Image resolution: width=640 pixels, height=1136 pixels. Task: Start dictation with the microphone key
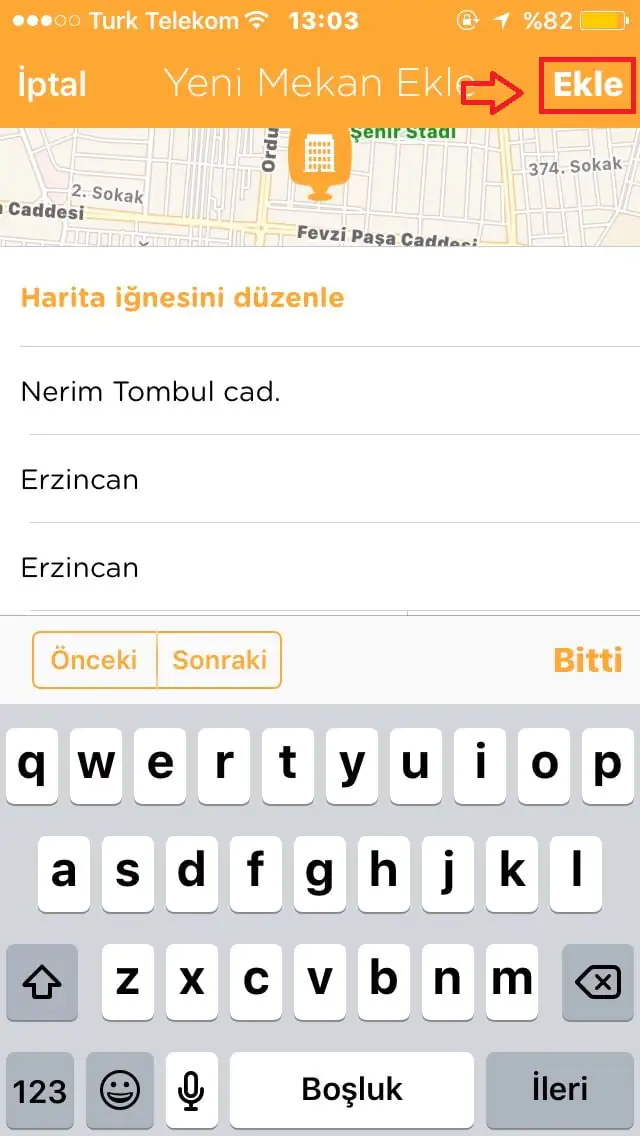pos(191,1089)
